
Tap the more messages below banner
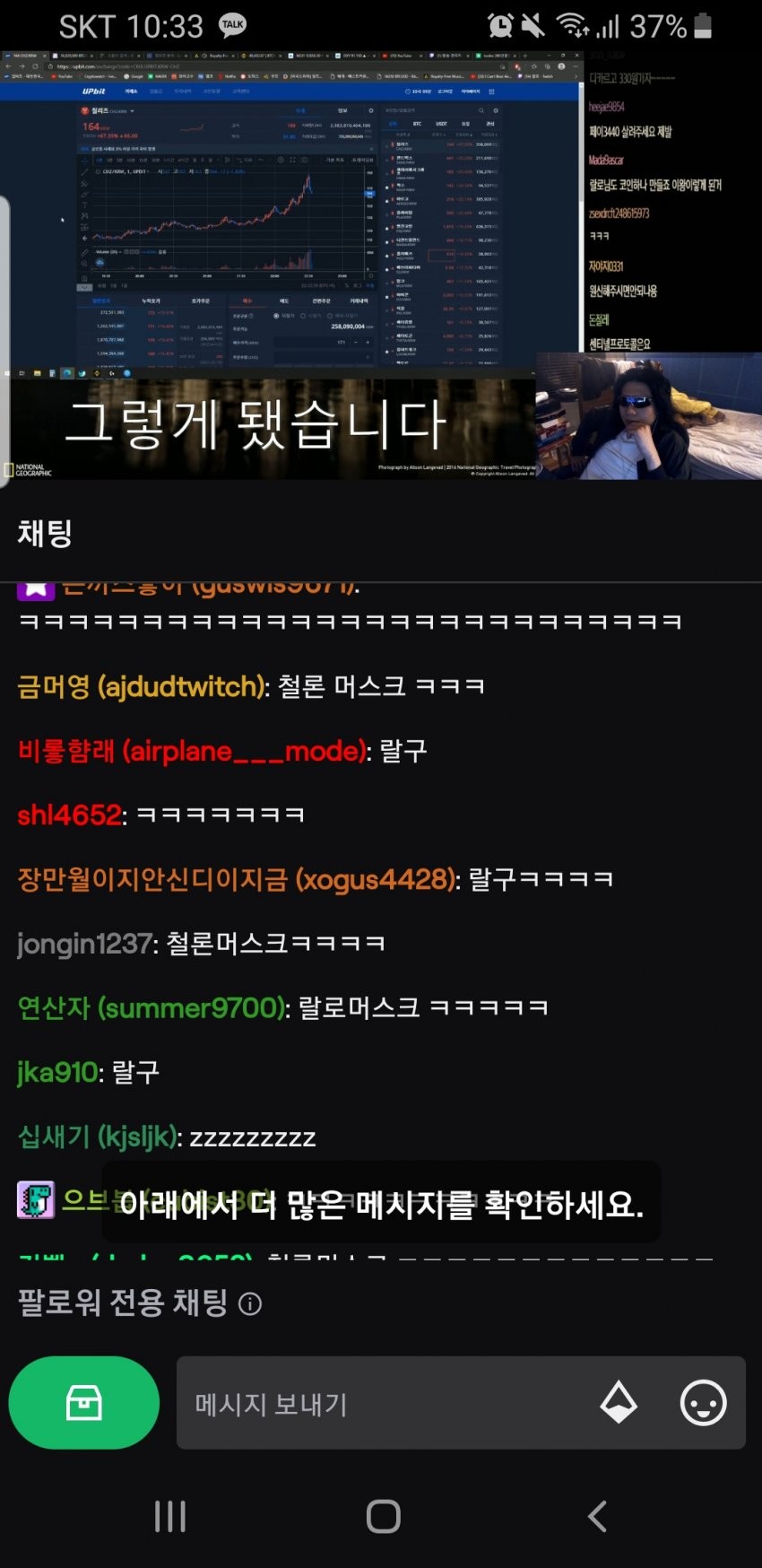(x=381, y=1204)
